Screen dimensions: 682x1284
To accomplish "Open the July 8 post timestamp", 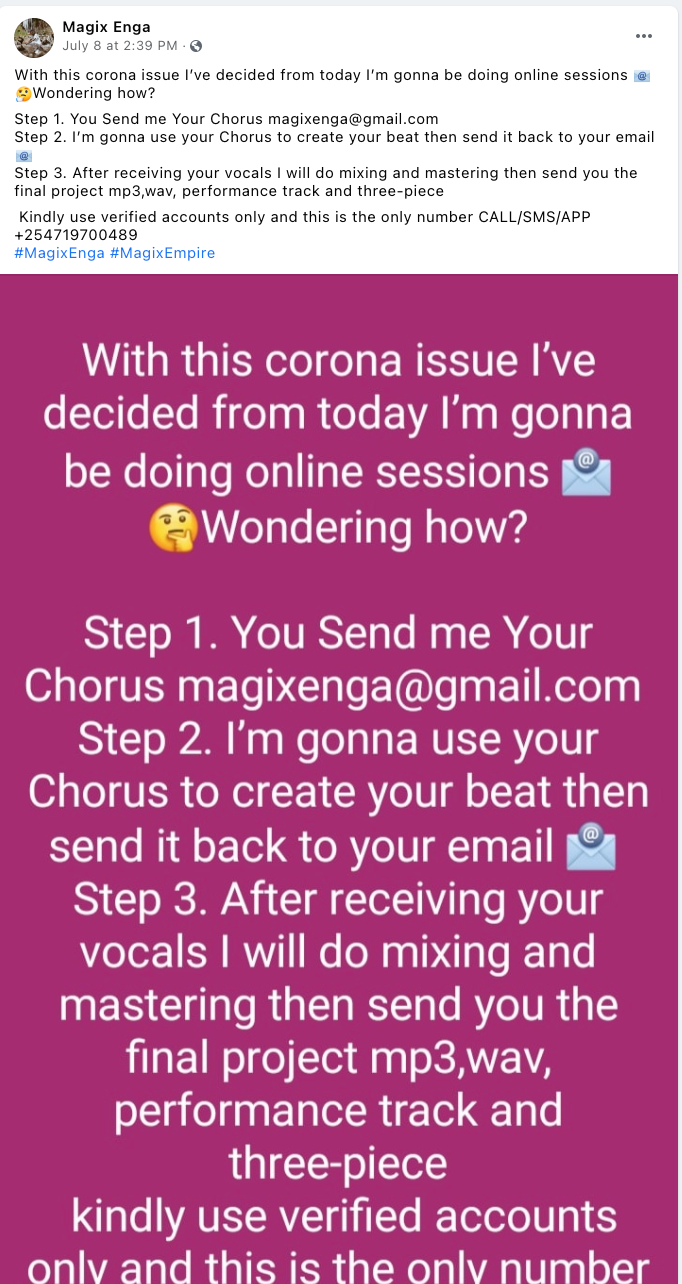I will tap(120, 45).
